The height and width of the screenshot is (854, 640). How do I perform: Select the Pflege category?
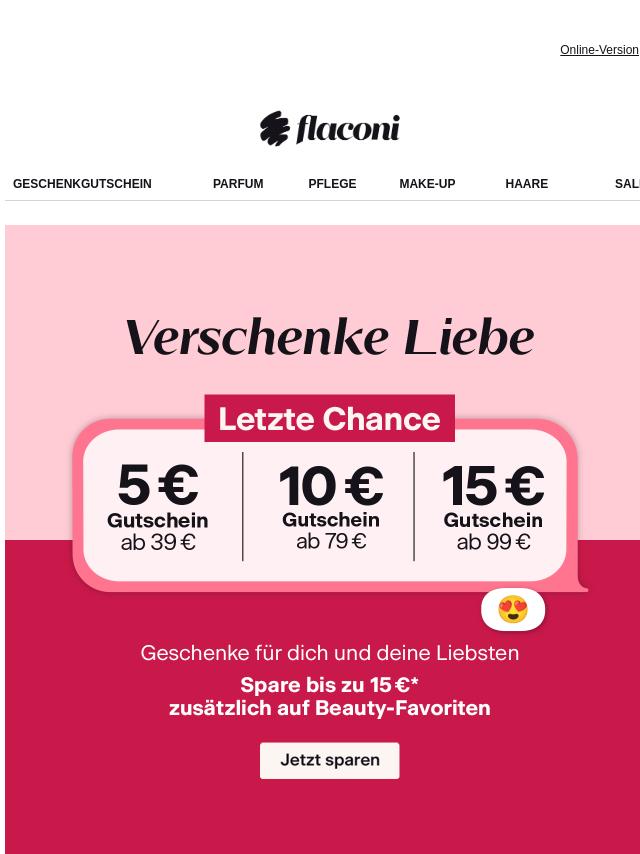332,184
